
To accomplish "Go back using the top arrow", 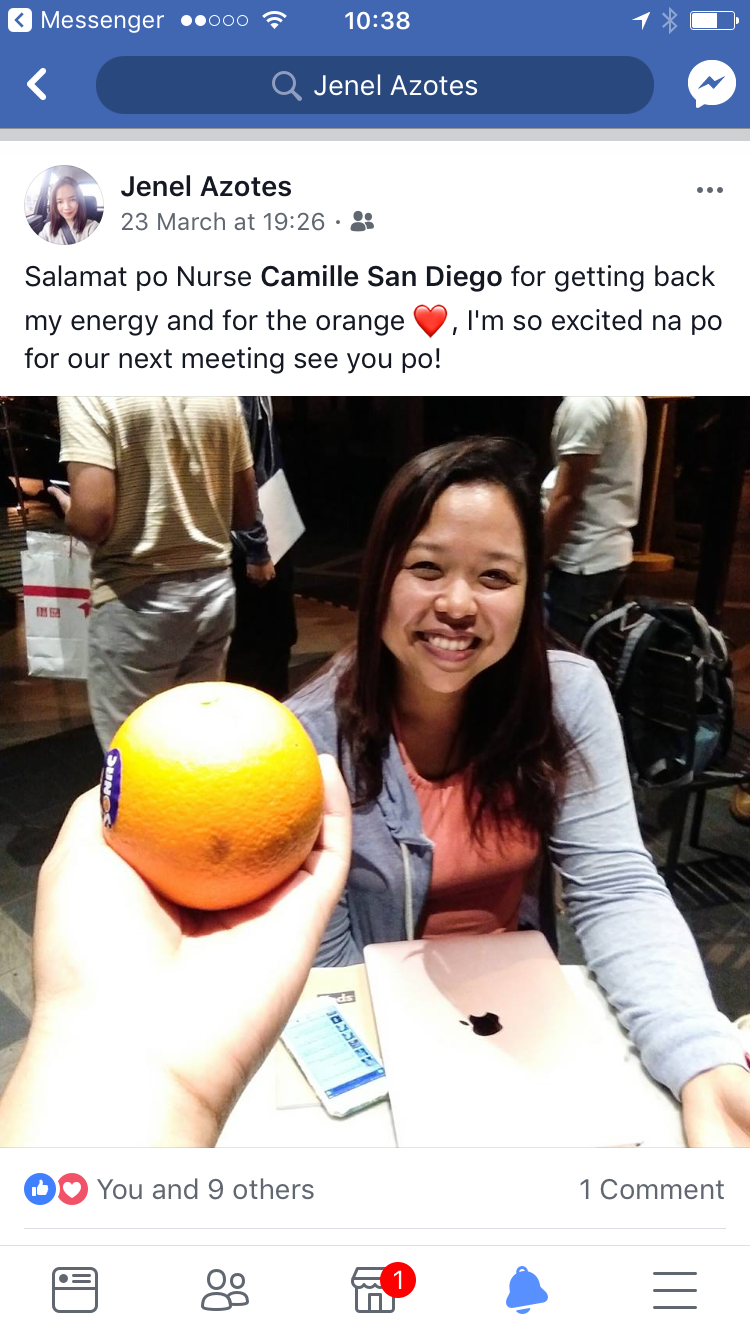I will click(x=37, y=85).
